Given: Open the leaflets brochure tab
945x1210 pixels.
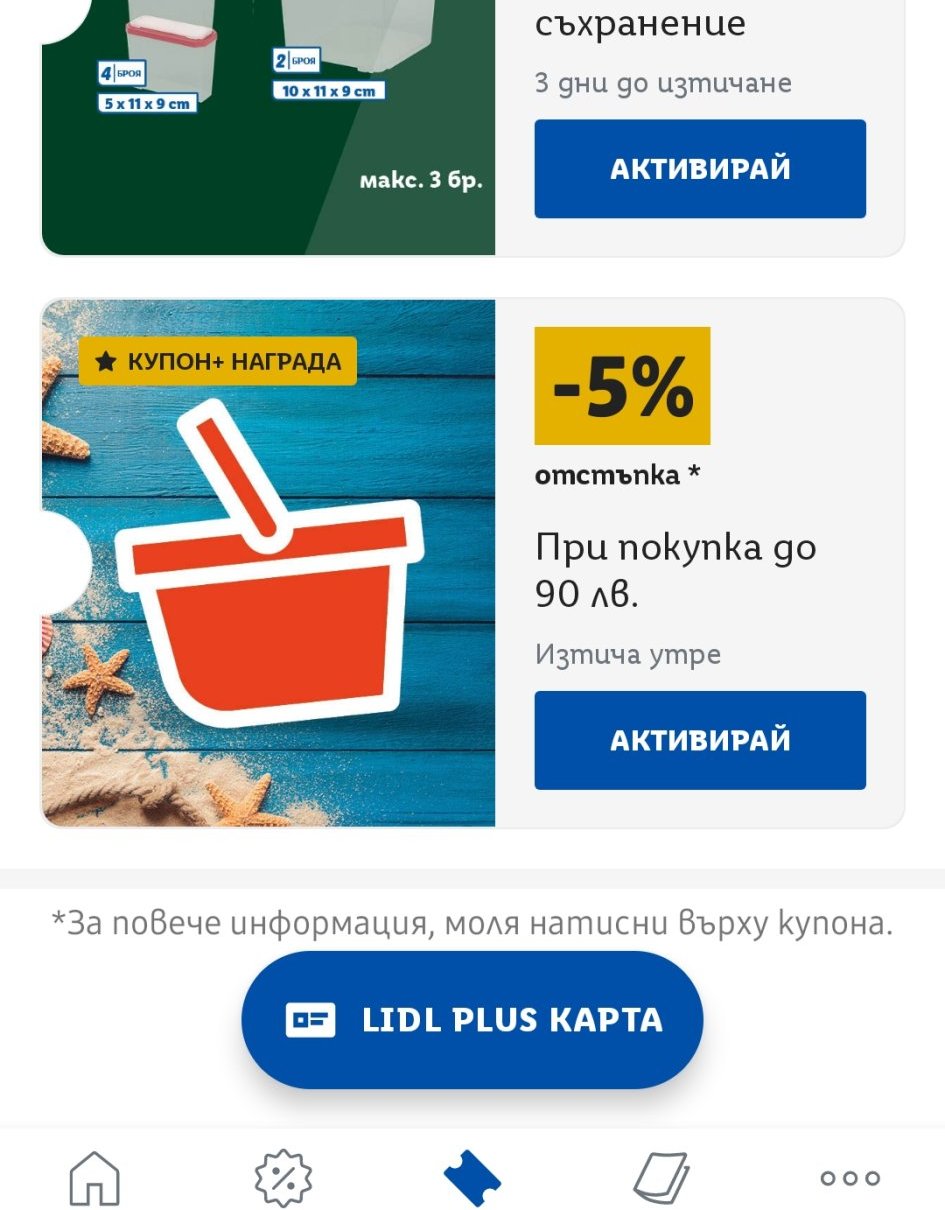Looking at the screenshot, I should (x=661, y=1178).
